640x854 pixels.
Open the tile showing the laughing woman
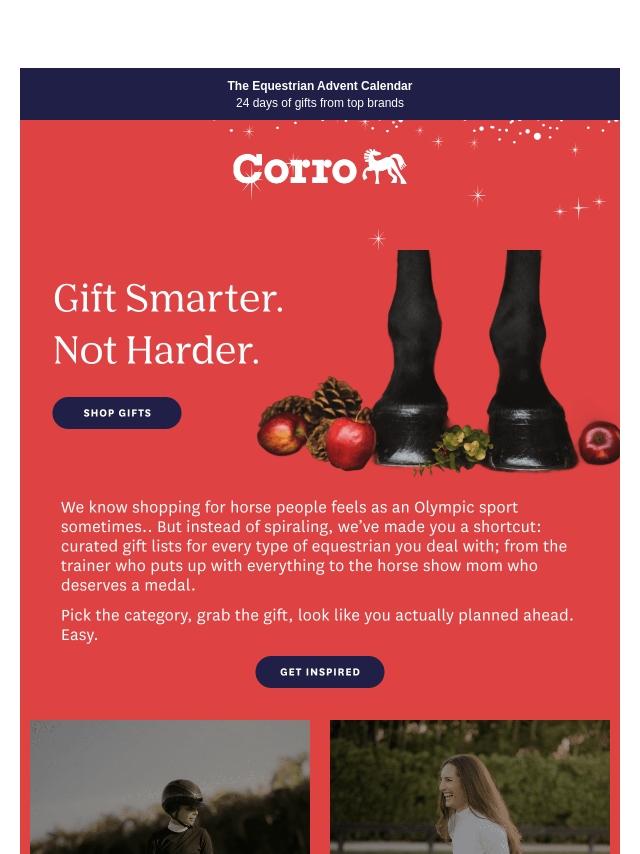click(x=470, y=788)
